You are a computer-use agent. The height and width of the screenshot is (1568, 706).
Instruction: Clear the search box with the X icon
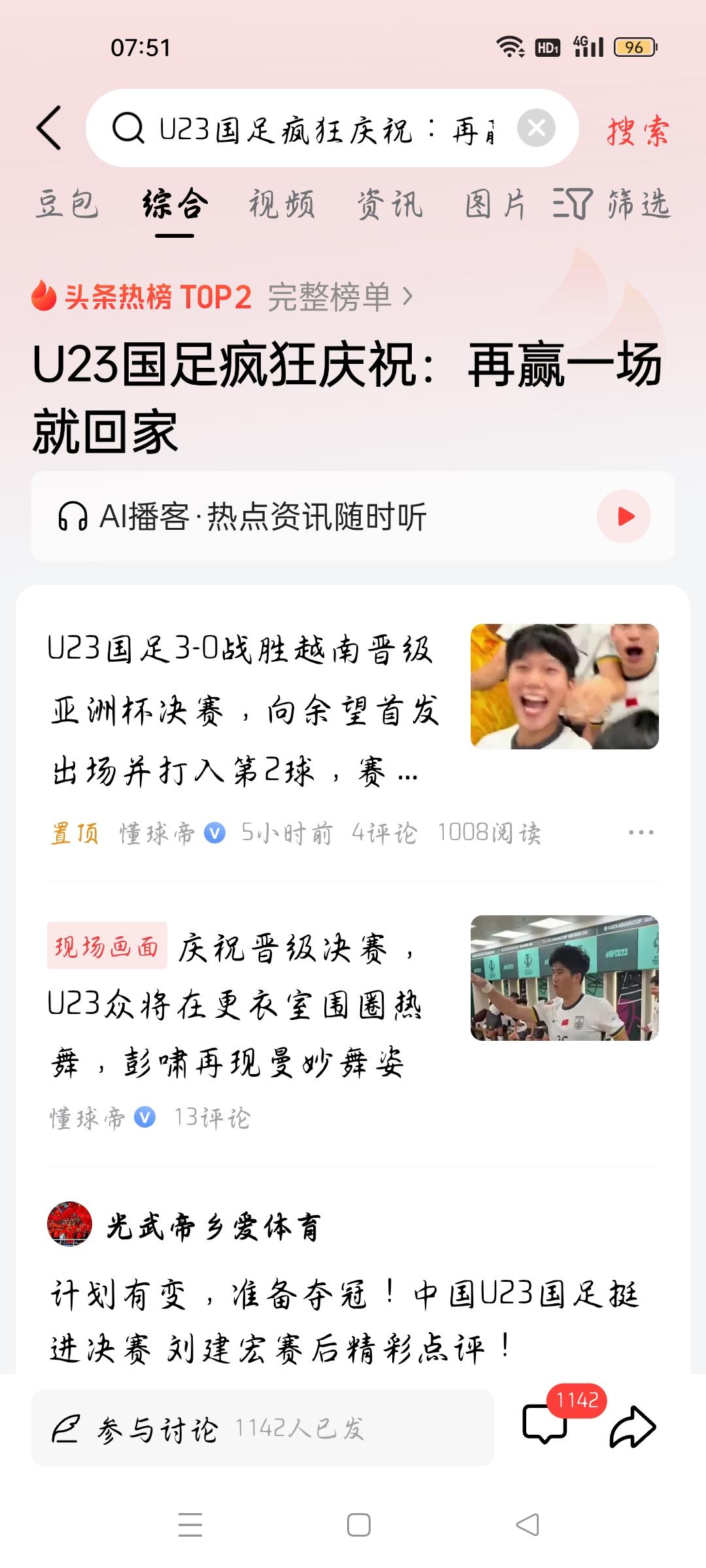click(537, 129)
